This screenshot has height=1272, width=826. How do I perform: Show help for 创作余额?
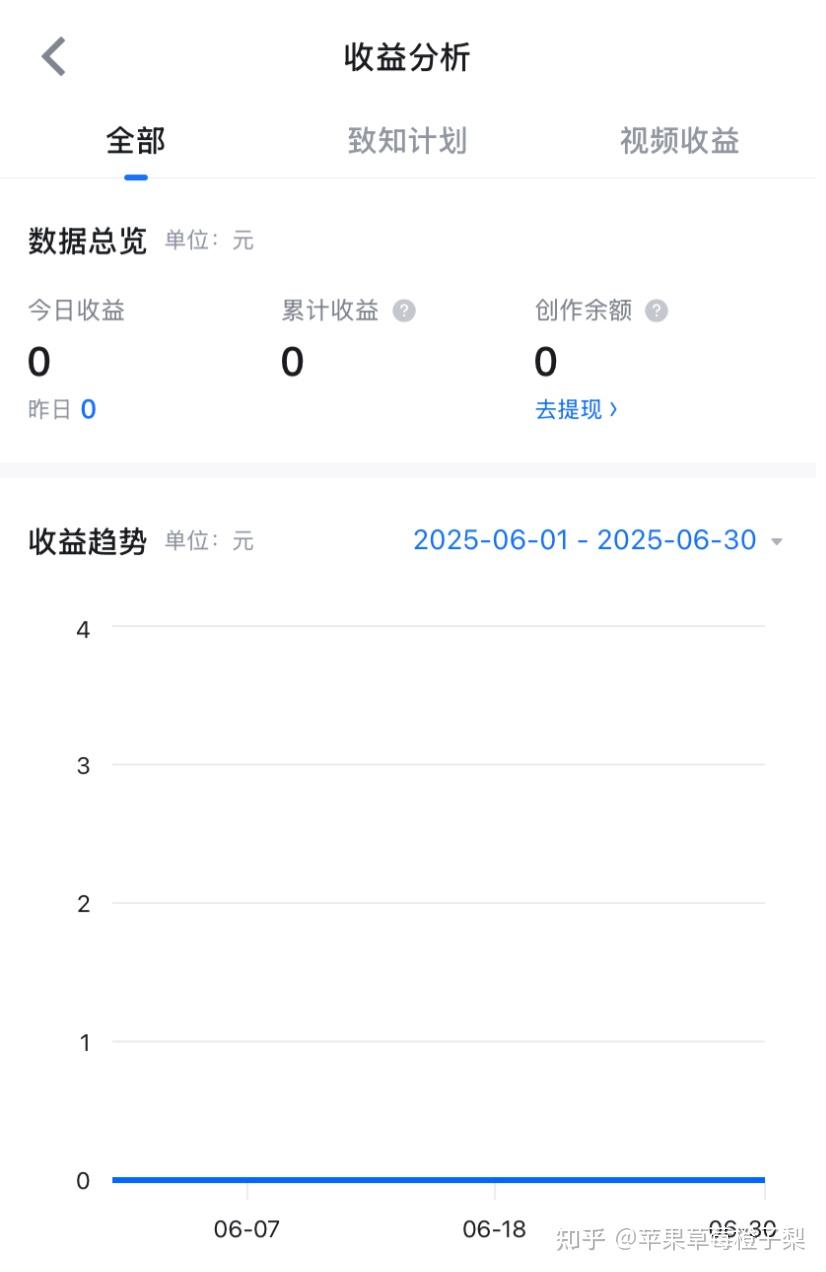(656, 311)
